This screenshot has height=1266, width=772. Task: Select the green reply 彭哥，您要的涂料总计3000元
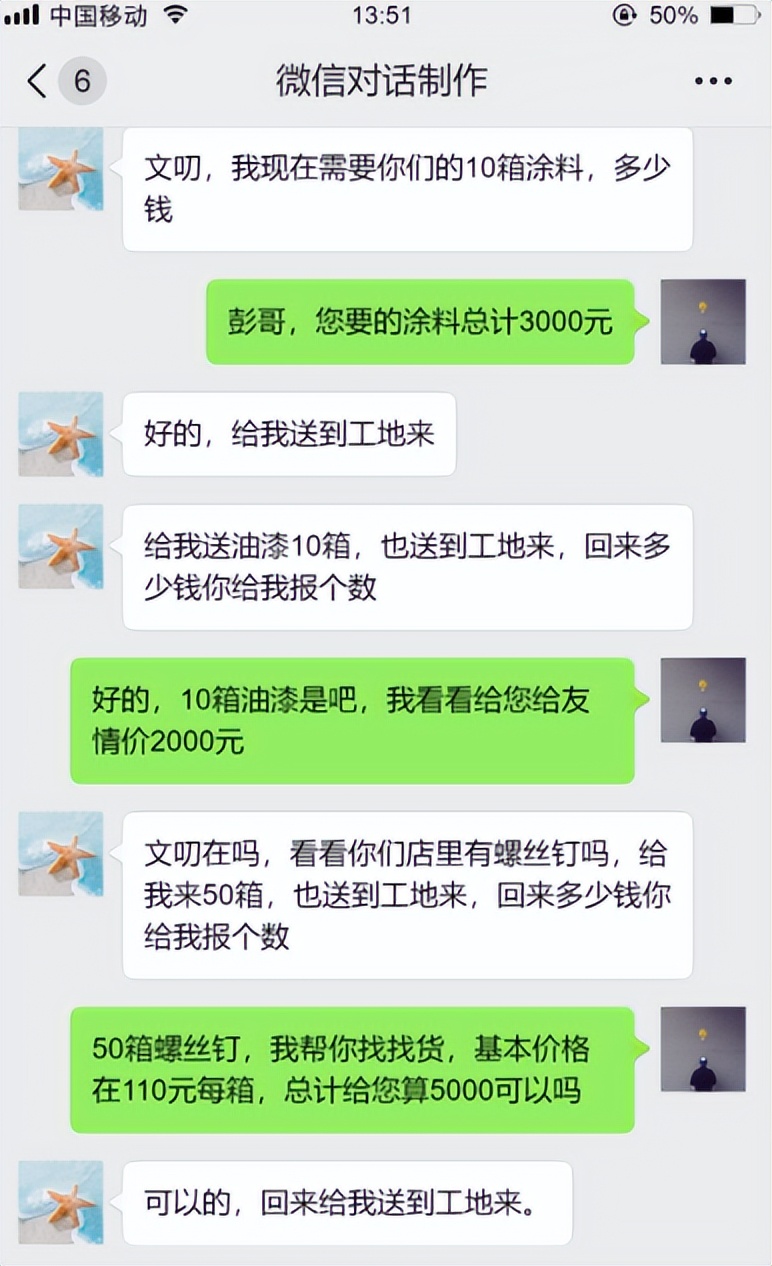click(421, 320)
